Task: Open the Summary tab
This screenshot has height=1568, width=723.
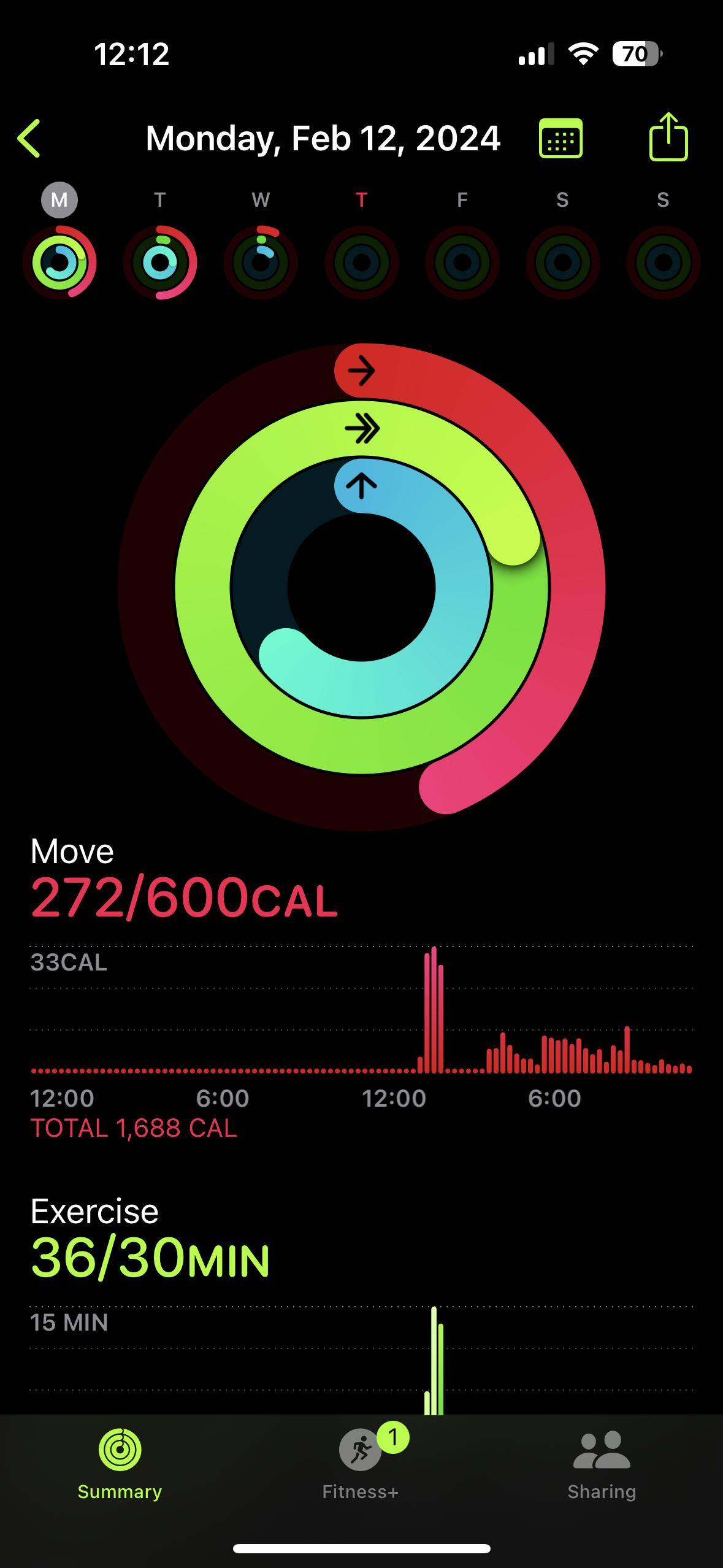Action: tap(120, 1463)
